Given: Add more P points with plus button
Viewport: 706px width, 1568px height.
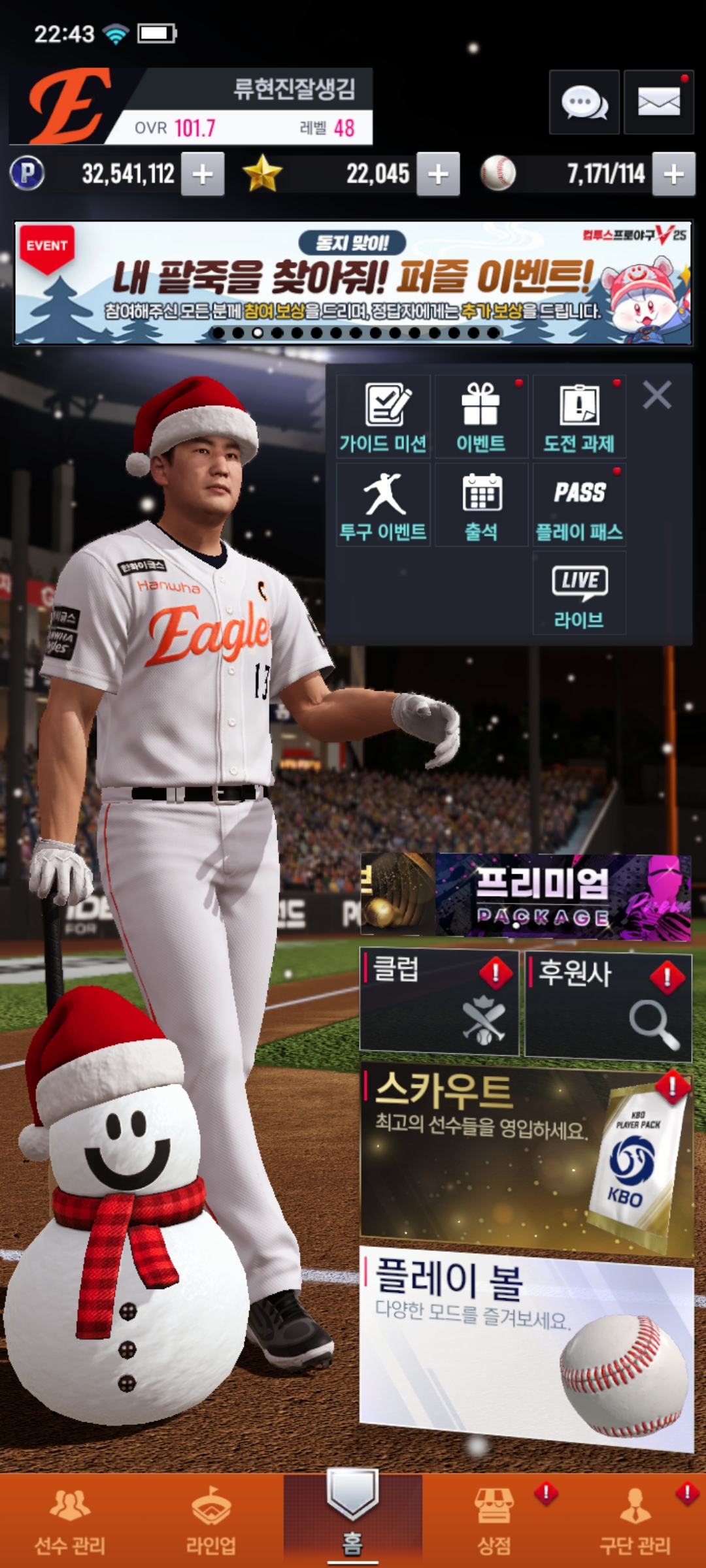Looking at the screenshot, I should point(203,174).
